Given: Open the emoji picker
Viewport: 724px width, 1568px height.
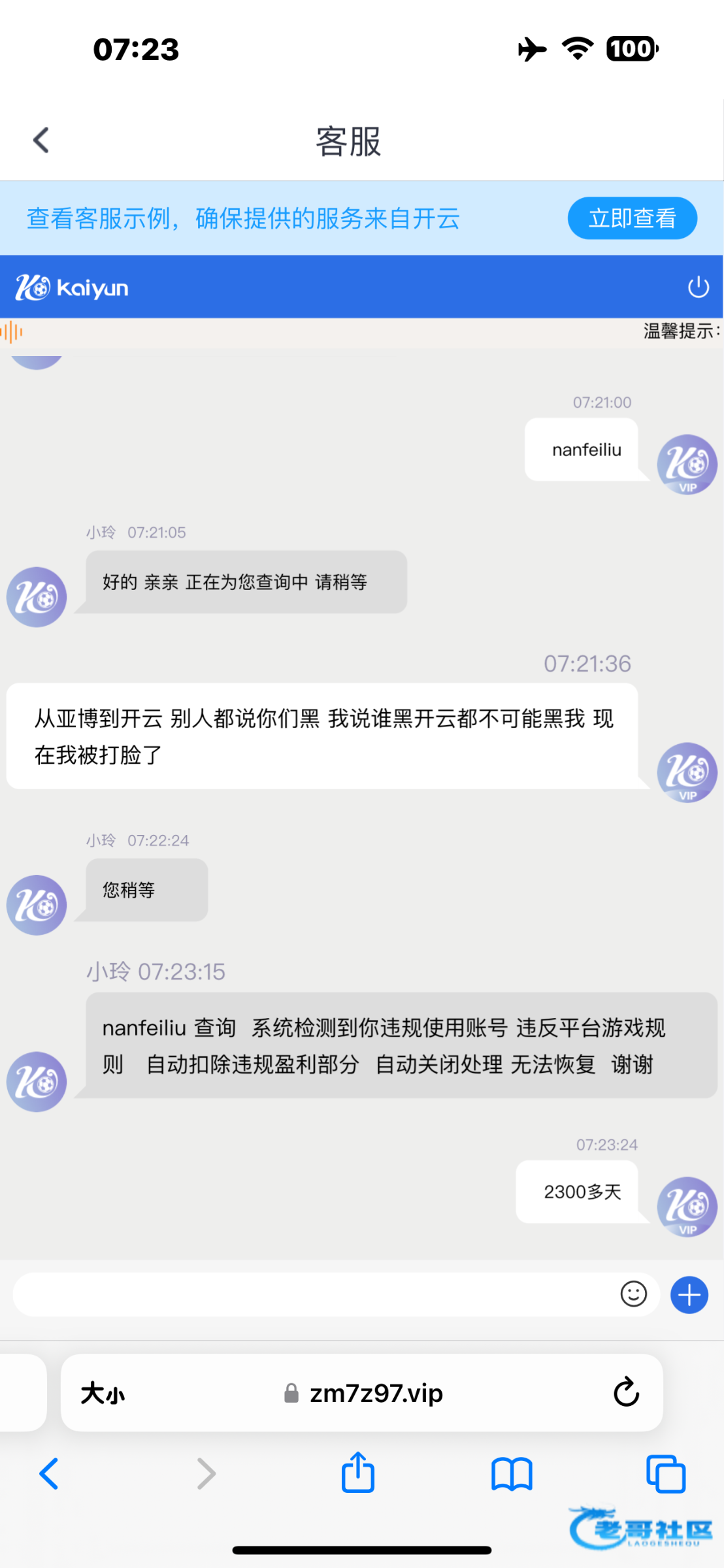Looking at the screenshot, I should click(x=633, y=1294).
